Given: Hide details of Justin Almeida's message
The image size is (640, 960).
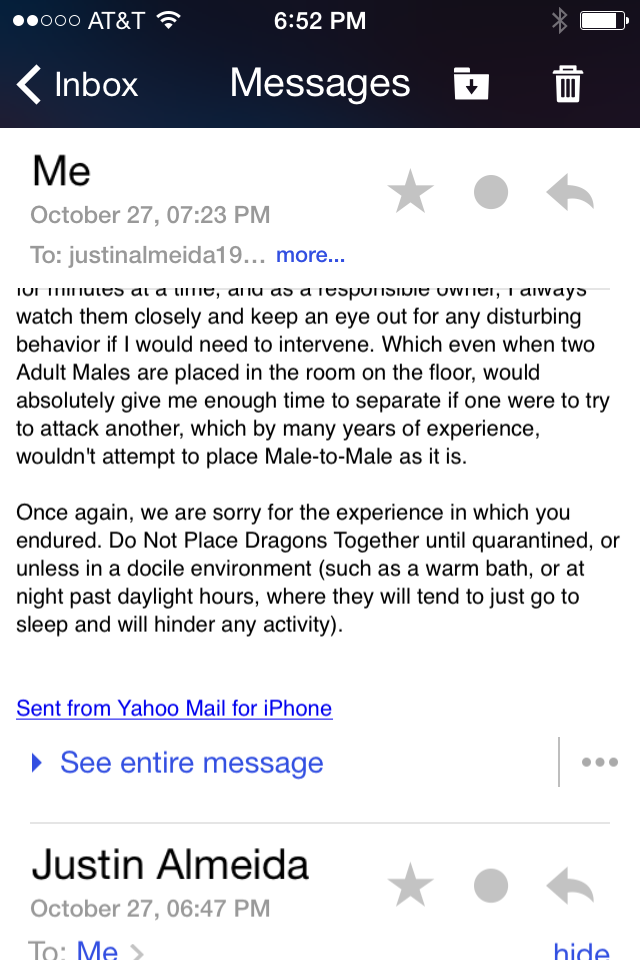Looking at the screenshot, I should pos(581,949).
